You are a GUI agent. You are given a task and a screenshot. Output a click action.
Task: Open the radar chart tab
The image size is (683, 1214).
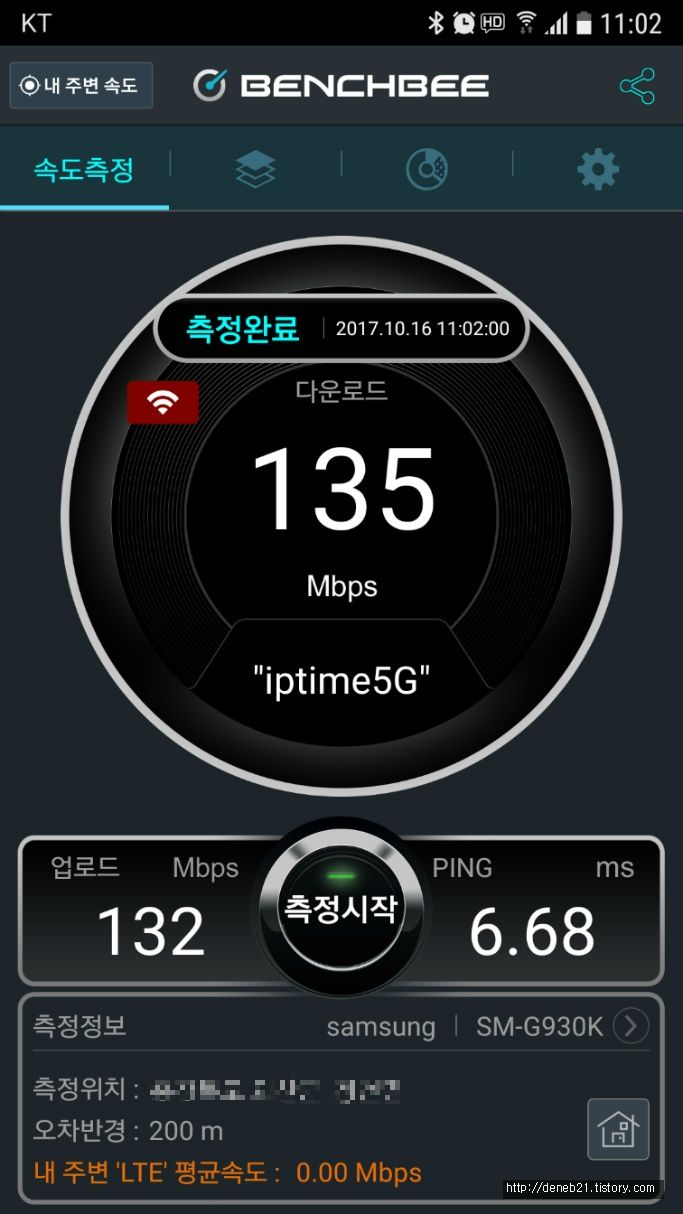click(426, 169)
